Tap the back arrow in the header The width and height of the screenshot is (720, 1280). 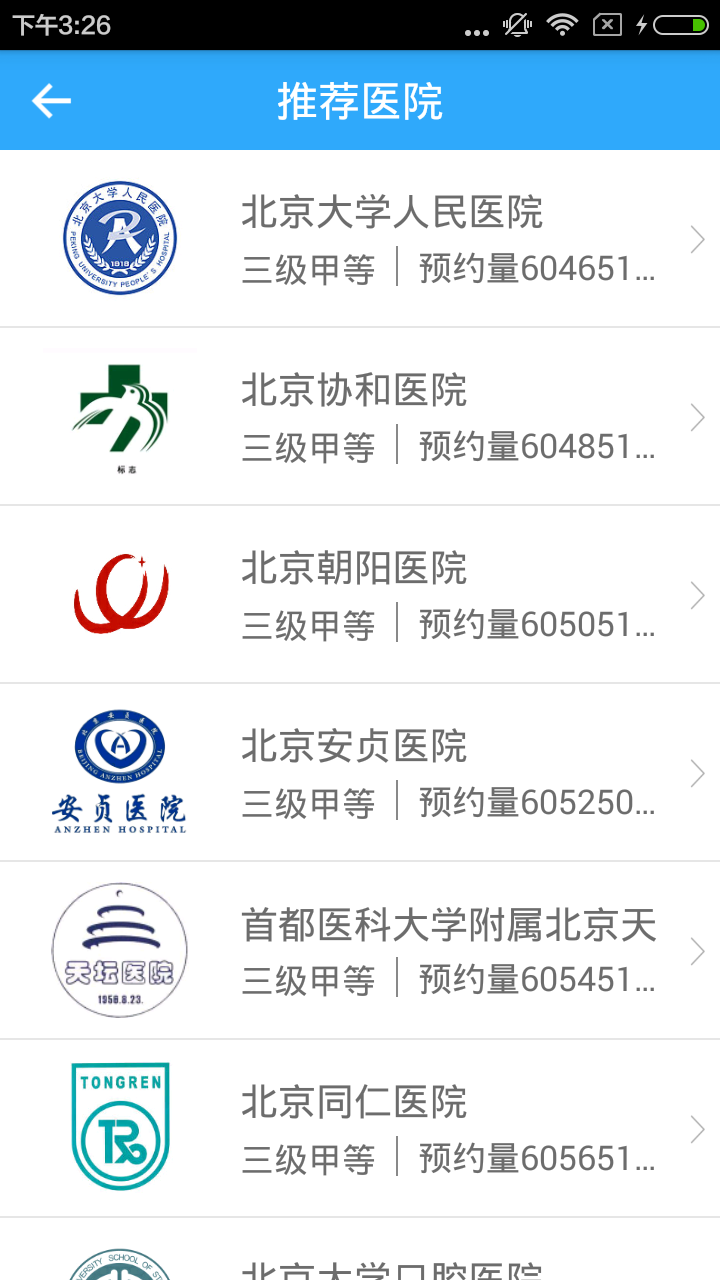coord(51,100)
